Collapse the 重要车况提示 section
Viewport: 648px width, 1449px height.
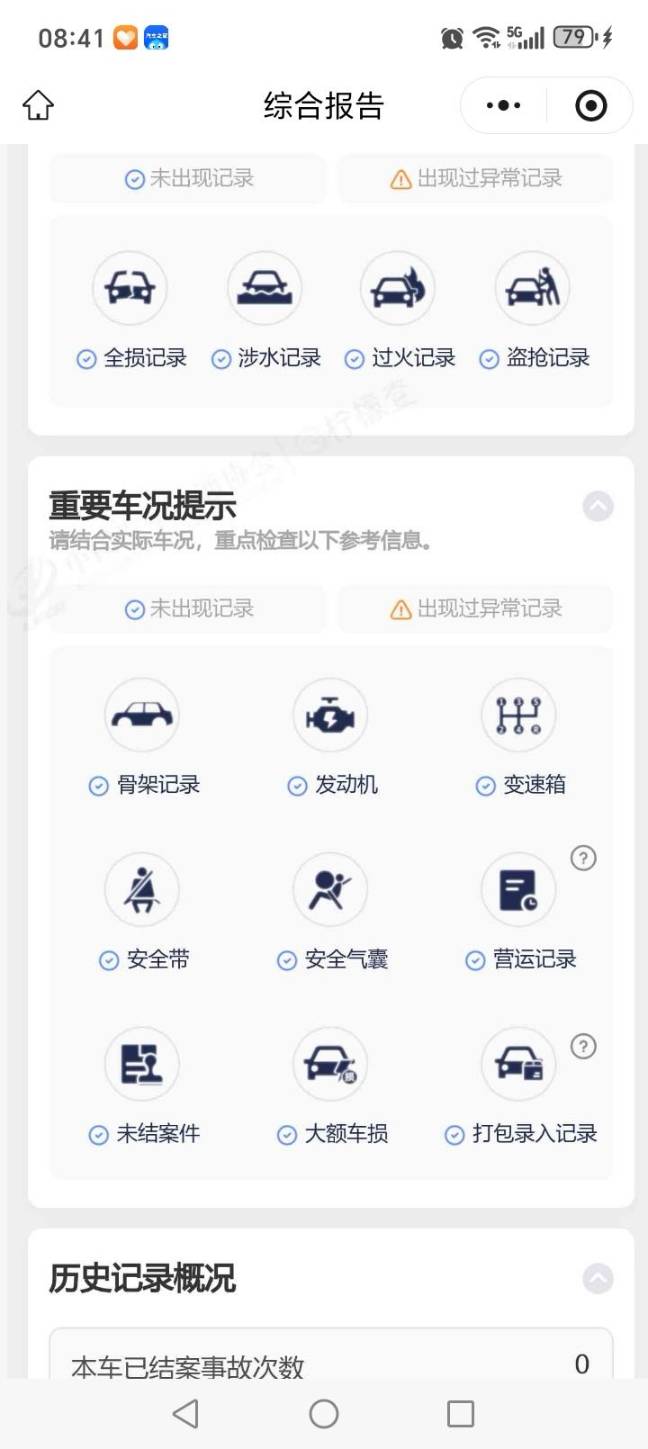click(598, 507)
